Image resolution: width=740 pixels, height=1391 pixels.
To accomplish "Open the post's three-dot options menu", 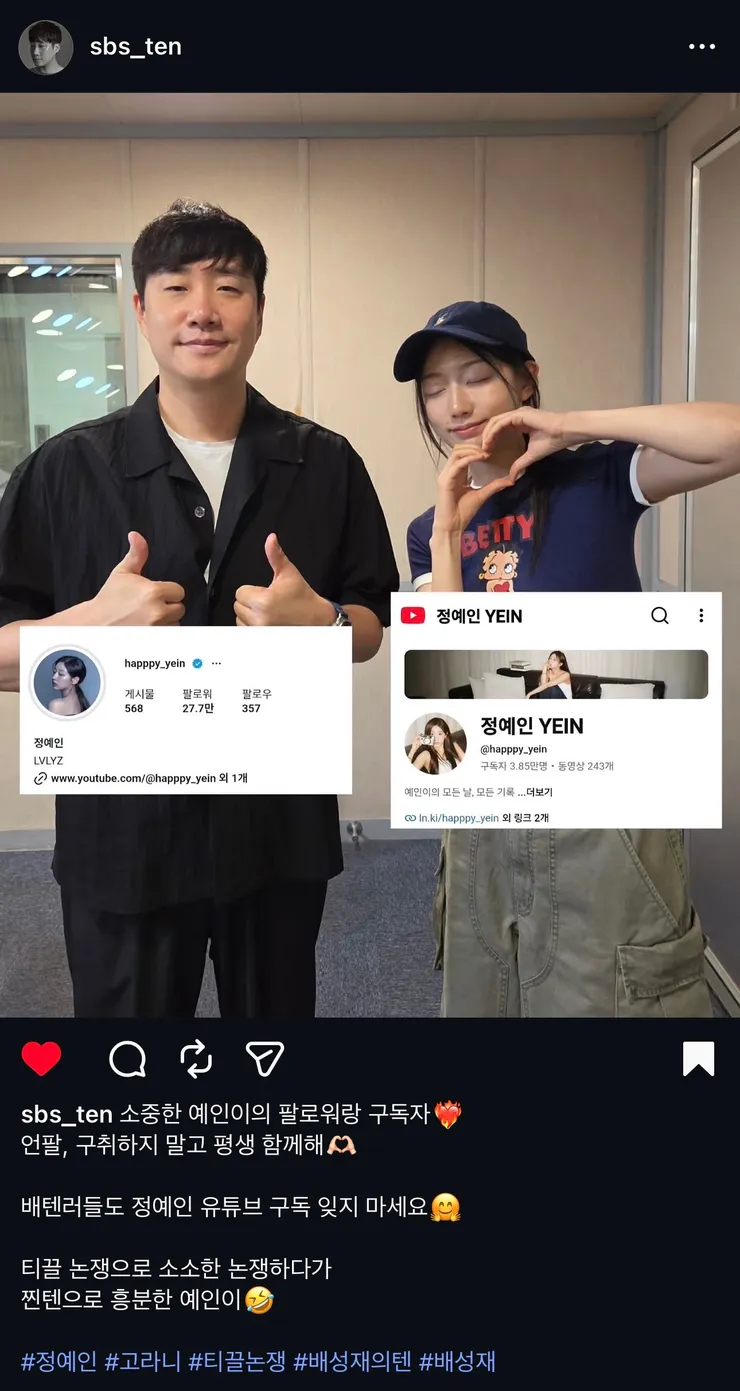I will point(703,47).
